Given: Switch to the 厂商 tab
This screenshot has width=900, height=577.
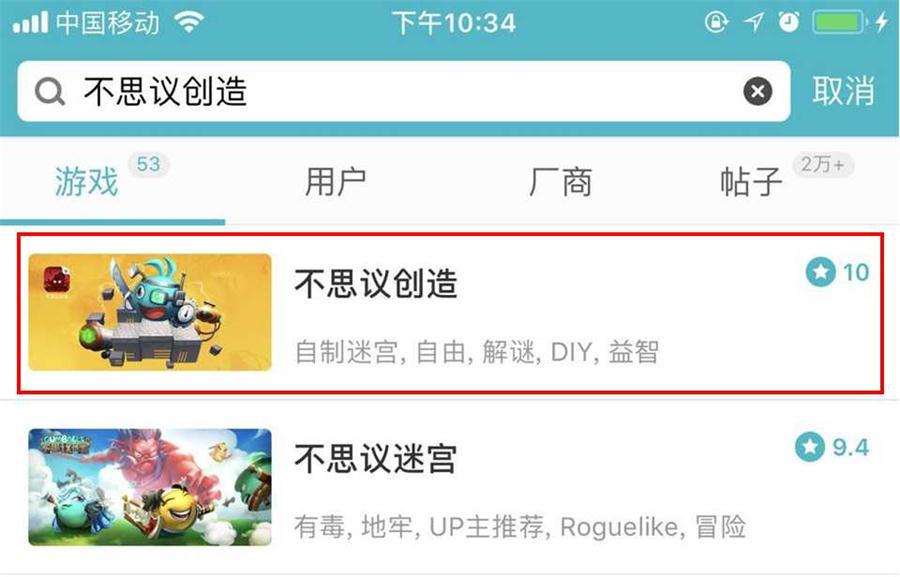Looking at the screenshot, I should [x=560, y=182].
